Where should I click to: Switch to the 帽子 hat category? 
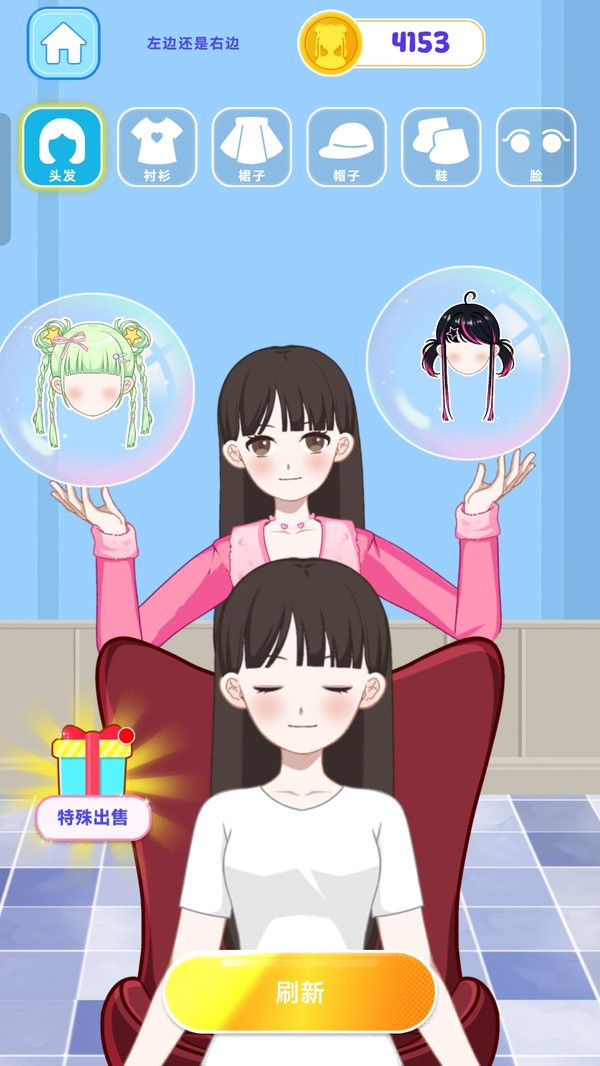click(346, 147)
